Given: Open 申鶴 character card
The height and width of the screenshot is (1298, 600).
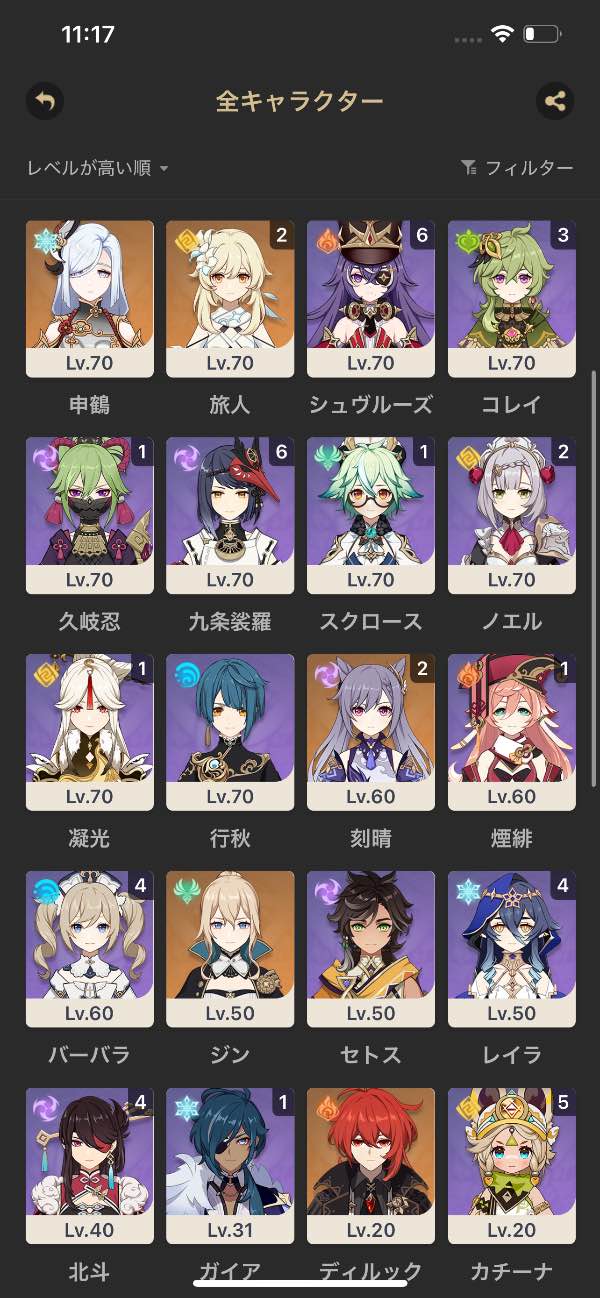Looking at the screenshot, I should [x=90, y=299].
